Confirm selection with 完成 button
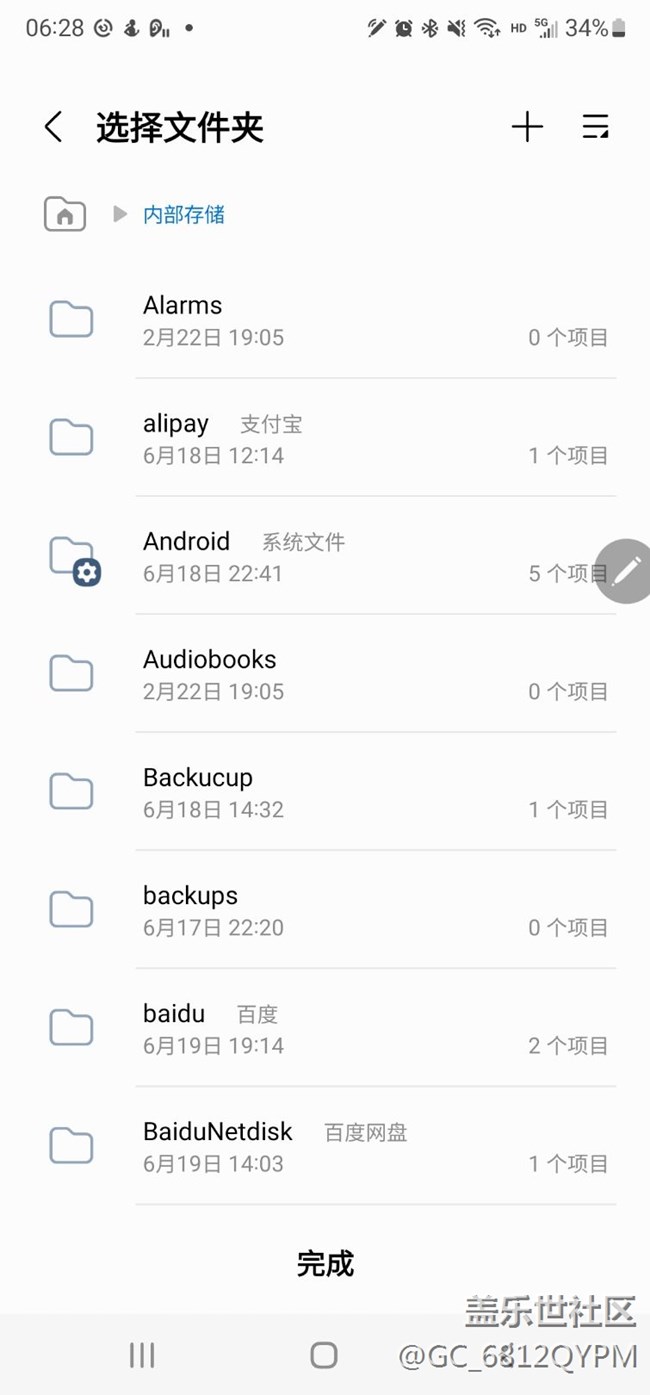 coord(325,1264)
